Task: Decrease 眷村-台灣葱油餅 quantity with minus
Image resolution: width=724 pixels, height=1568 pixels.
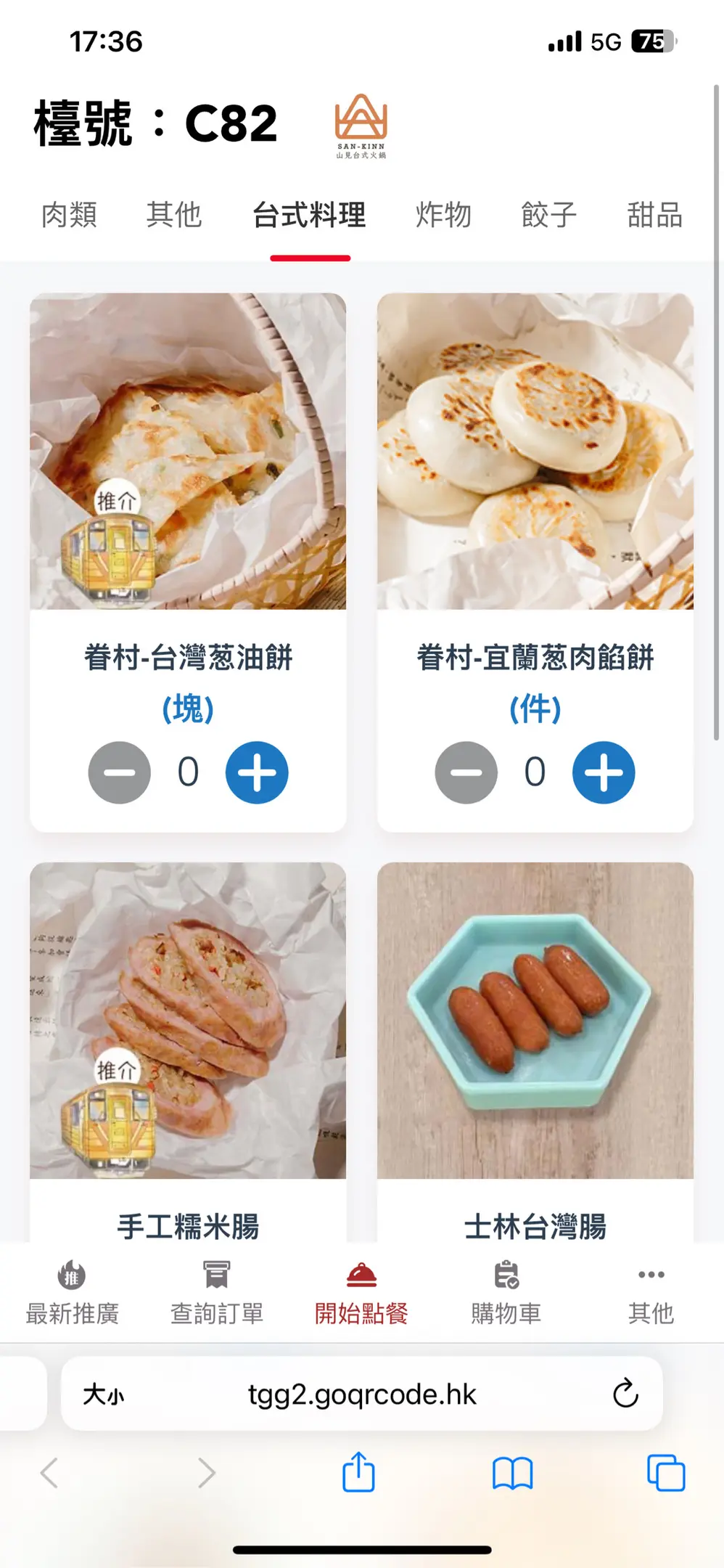Action: click(x=120, y=772)
